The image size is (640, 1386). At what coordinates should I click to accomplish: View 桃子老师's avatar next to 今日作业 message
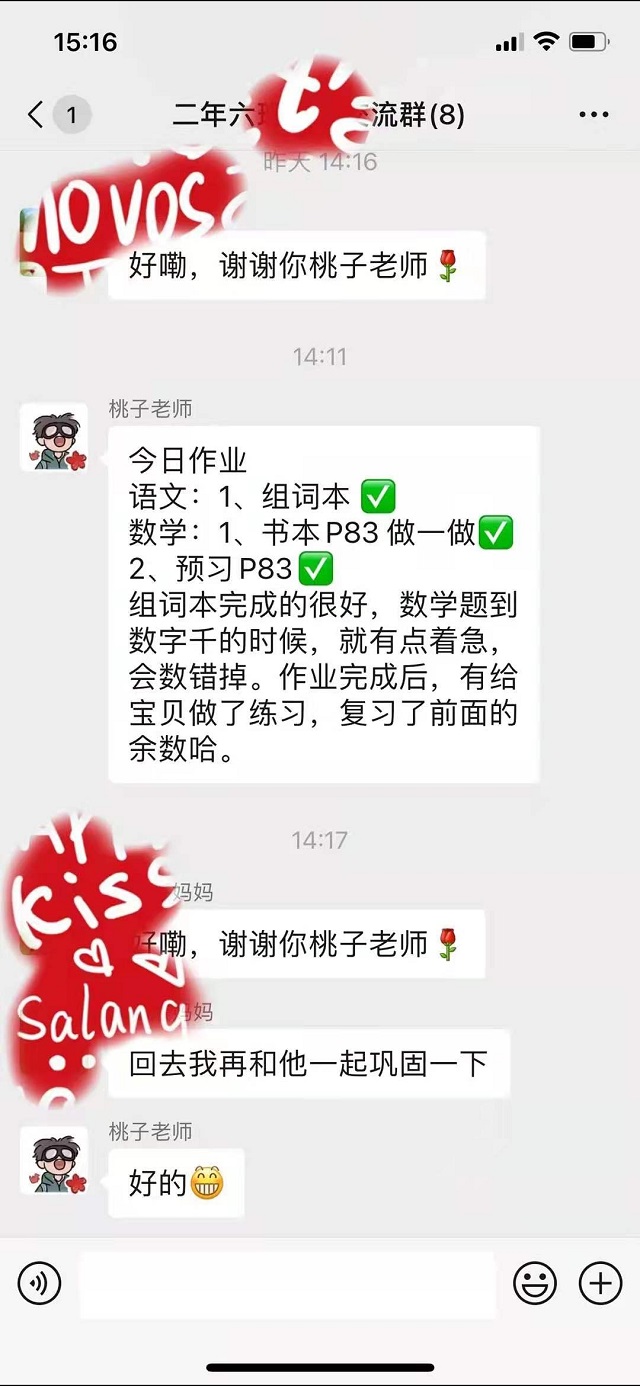[54, 437]
